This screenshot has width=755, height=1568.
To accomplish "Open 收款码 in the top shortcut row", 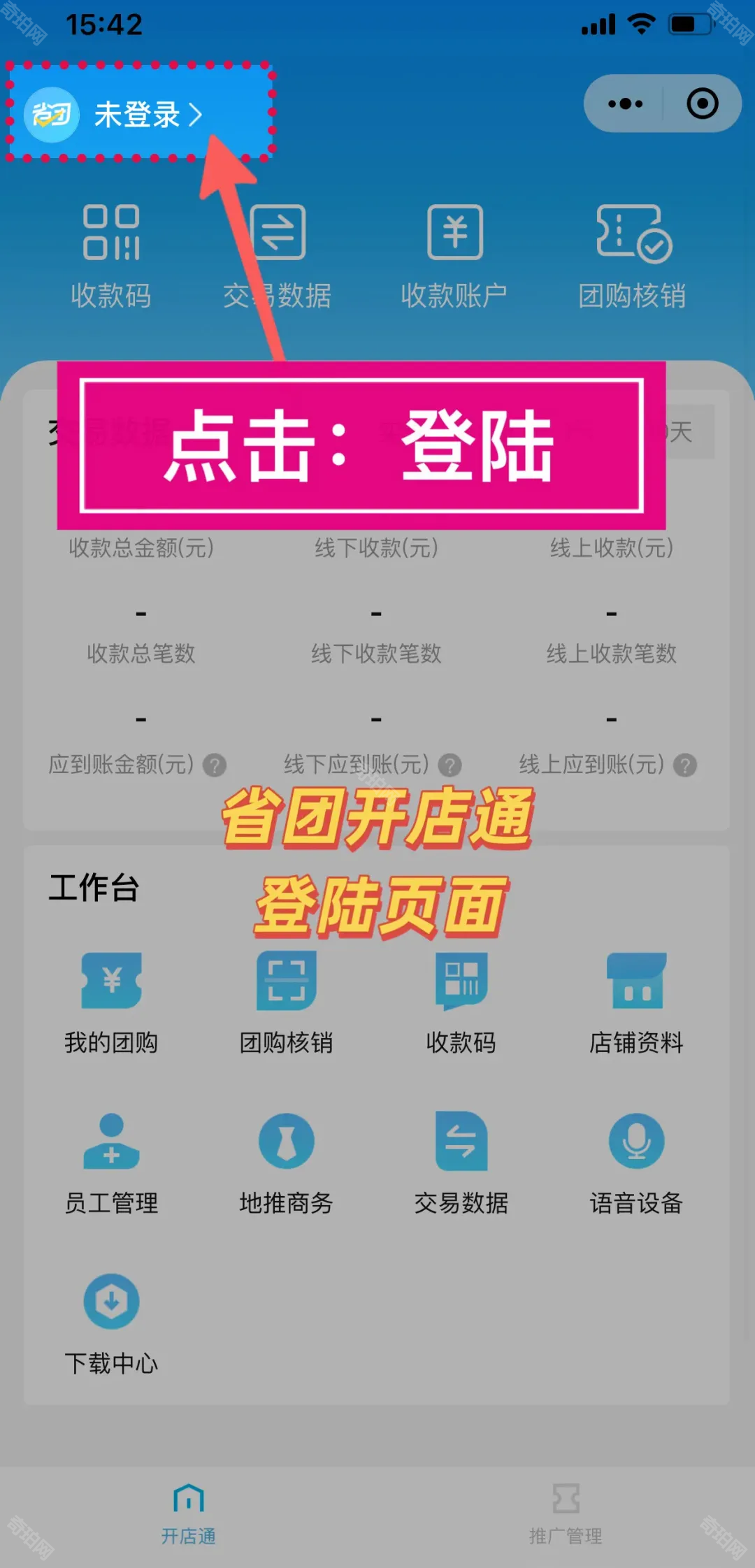I will coord(111,256).
